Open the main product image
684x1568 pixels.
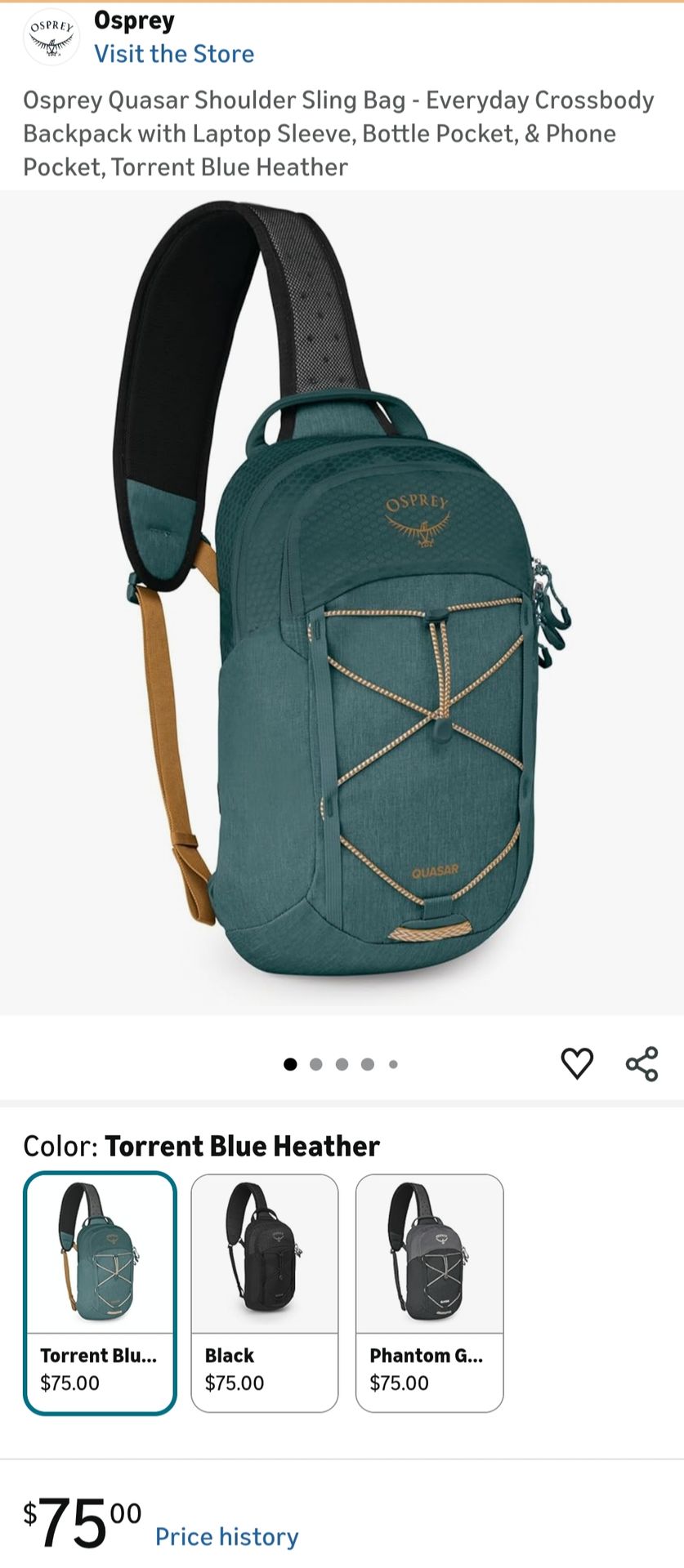[342, 603]
